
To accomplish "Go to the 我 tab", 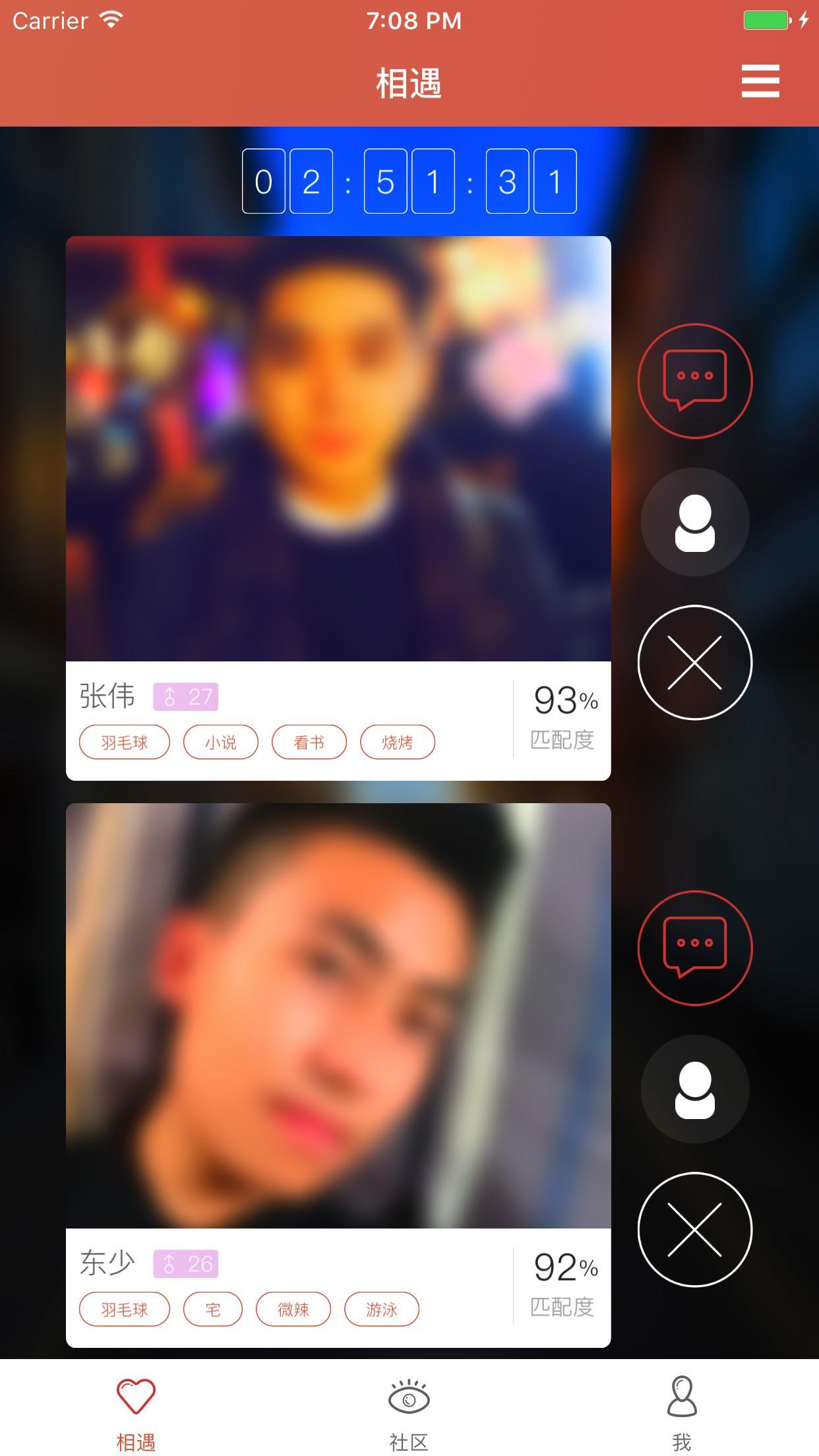I will click(682, 1412).
